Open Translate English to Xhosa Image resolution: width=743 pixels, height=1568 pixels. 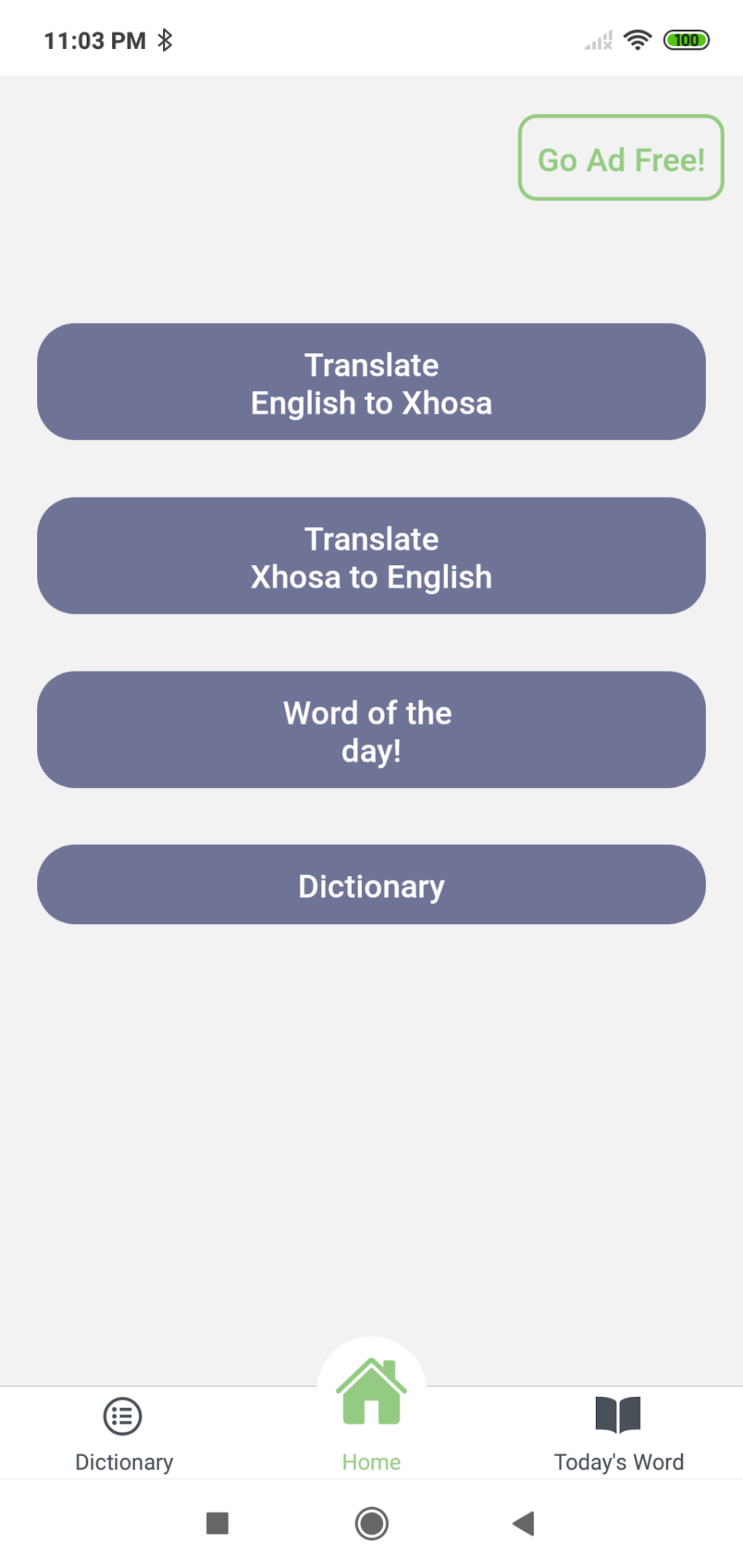[371, 382]
